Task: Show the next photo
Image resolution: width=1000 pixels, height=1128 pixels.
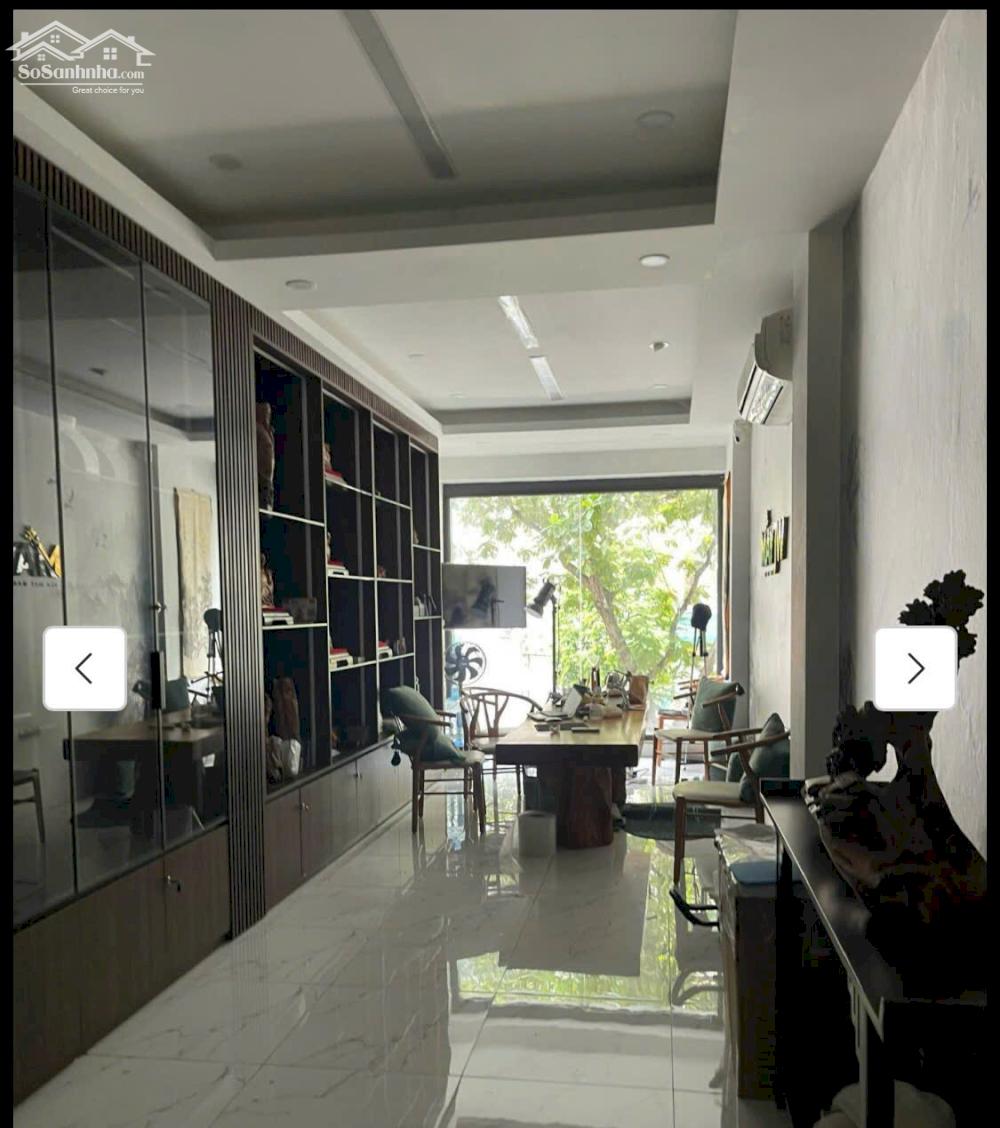Action: point(915,668)
